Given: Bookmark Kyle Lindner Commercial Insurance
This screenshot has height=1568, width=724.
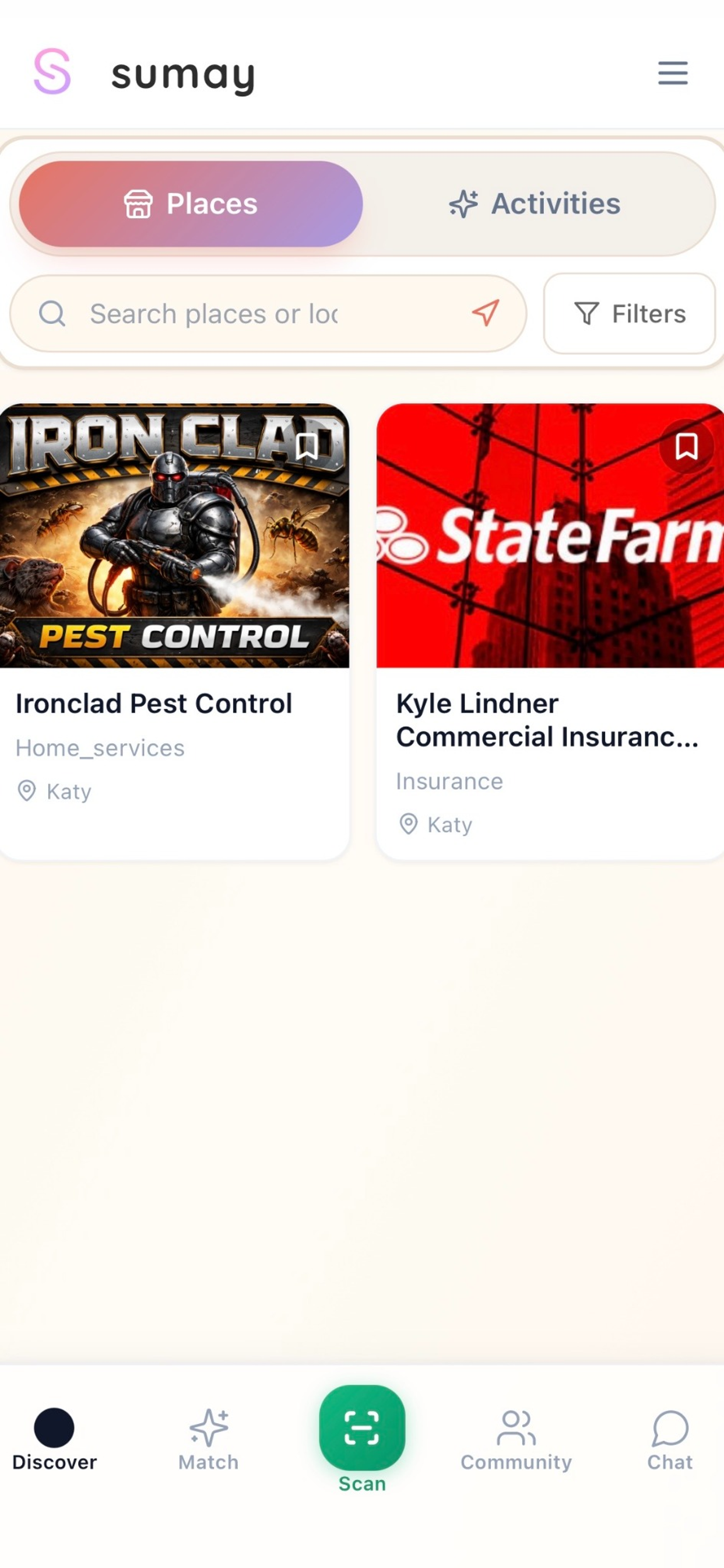Looking at the screenshot, I should (x=686, y=446).
